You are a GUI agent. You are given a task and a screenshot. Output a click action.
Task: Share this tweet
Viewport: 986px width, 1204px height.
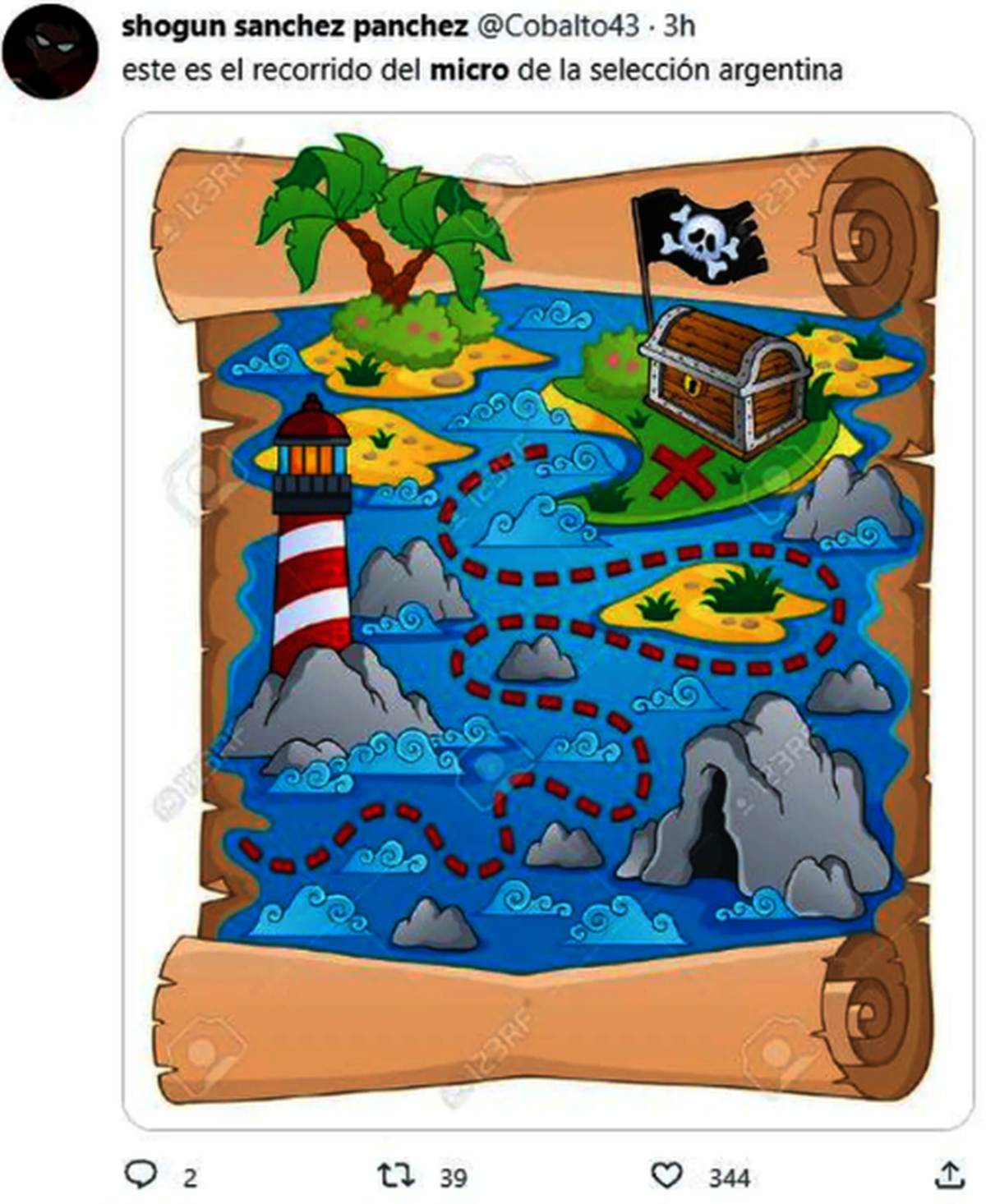(x=949, y=1175)
